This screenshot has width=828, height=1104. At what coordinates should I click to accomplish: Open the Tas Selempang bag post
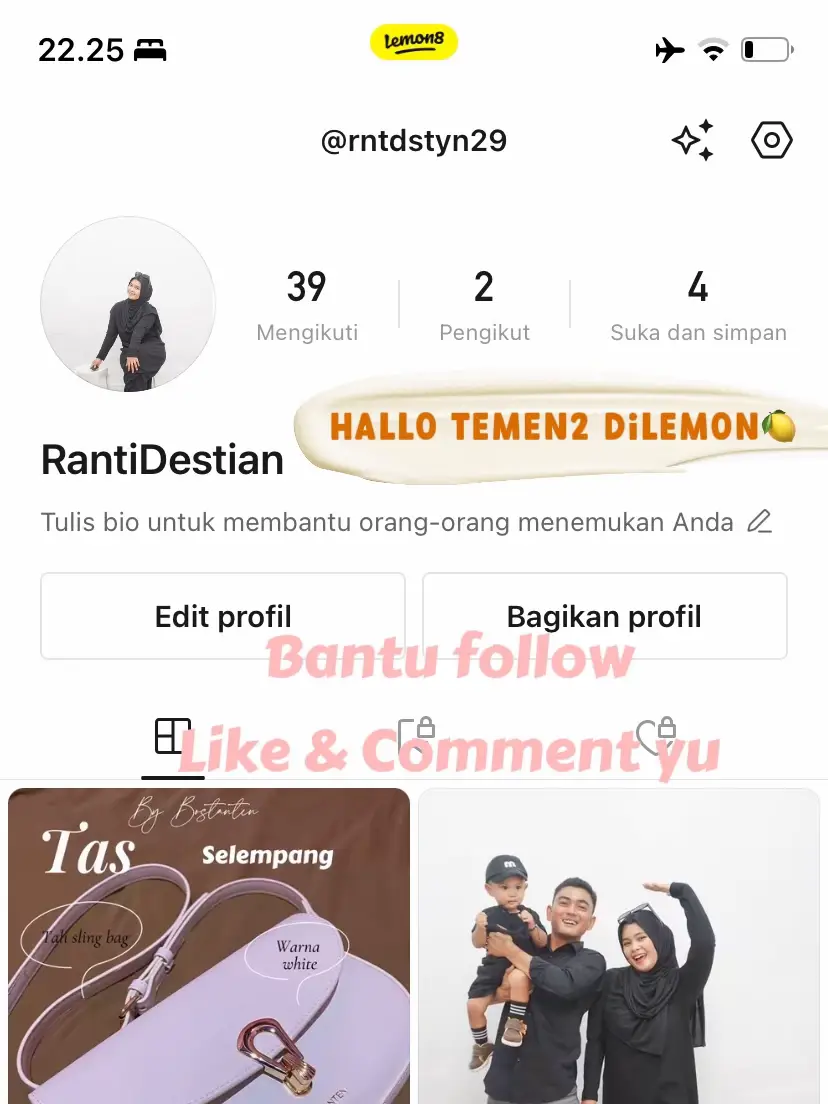click(209, 945)
